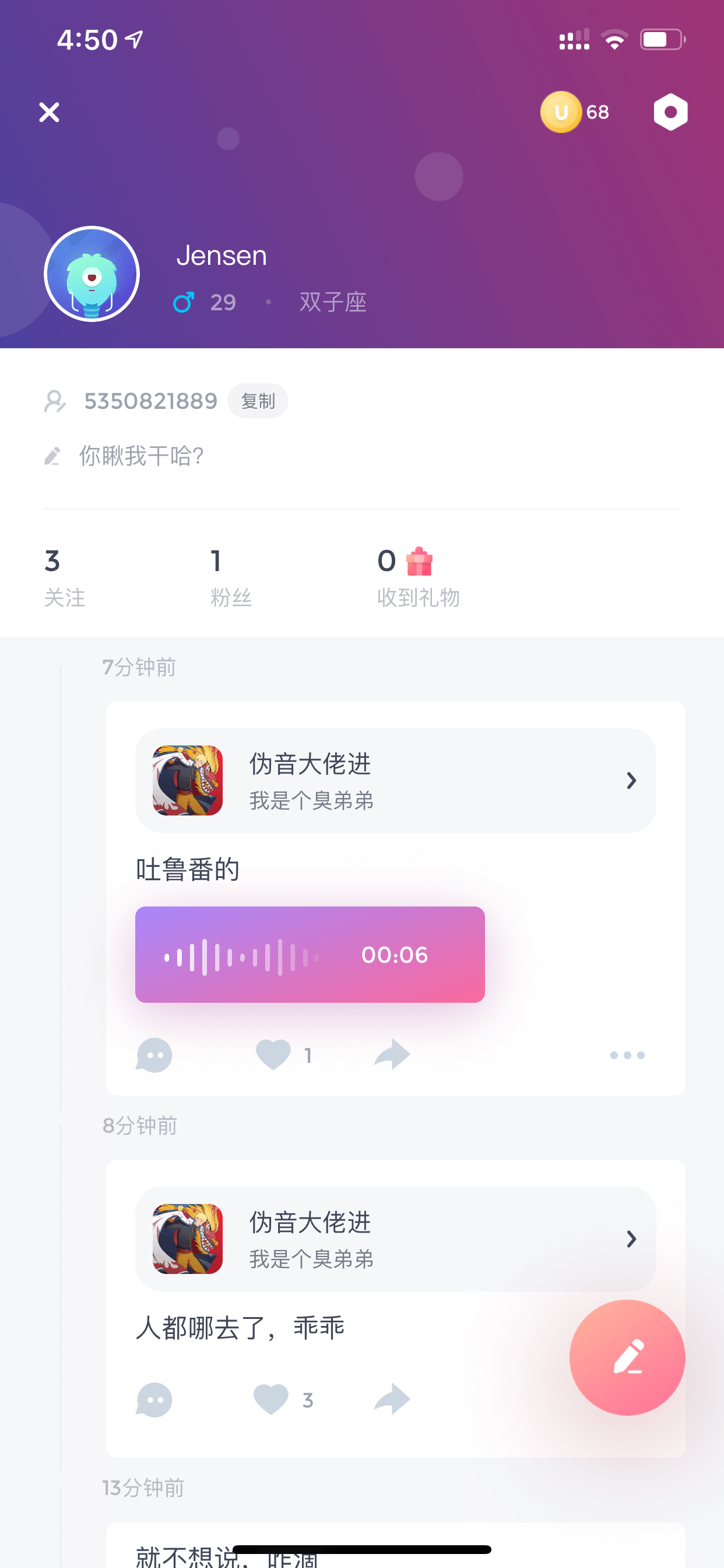Share the 吐鲁番的 post
The height and width of the screenshot is (1568, 724).
point(392,1054)
